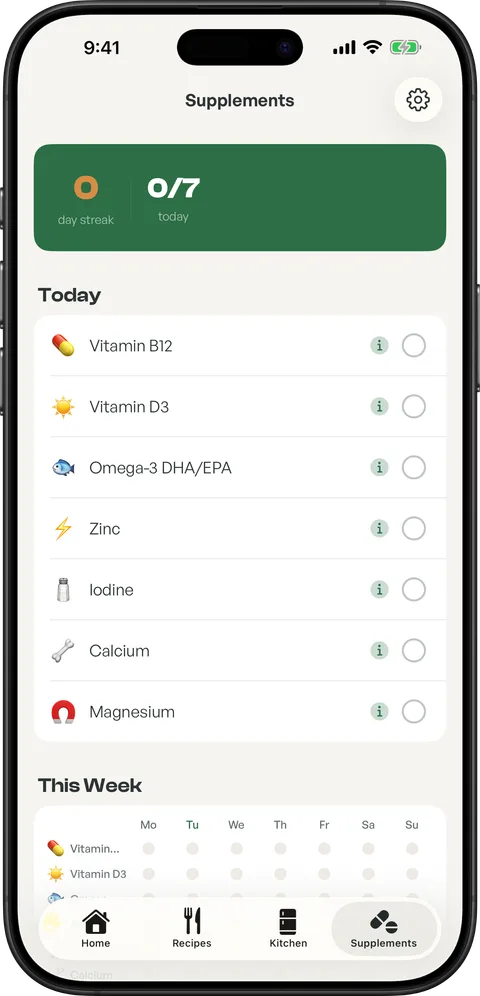Mark Magnesium as taken
480x996 pixels.
[x=414, y=711]
